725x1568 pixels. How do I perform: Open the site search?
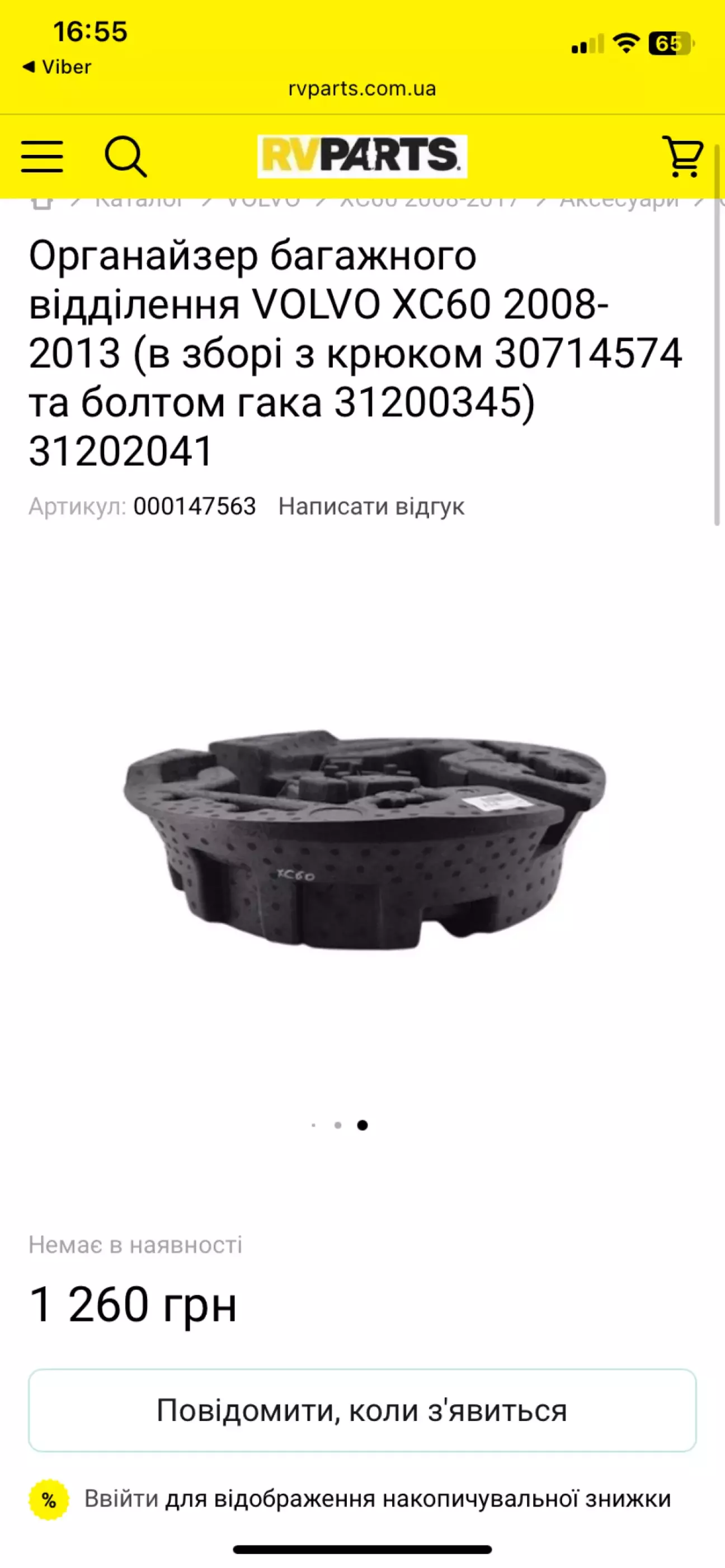pyautogui.click(x=125, y=157)
